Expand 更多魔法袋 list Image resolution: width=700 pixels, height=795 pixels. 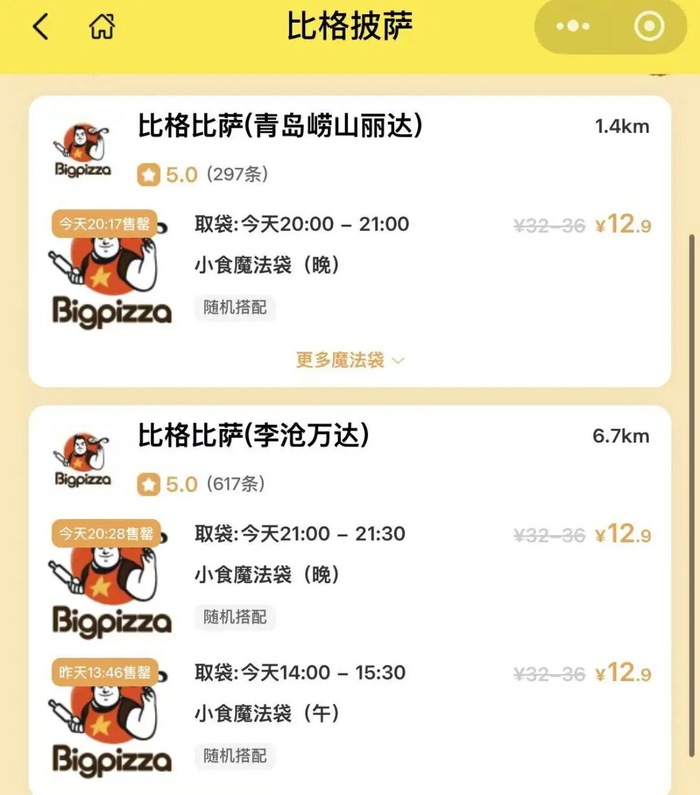point(350,360)
